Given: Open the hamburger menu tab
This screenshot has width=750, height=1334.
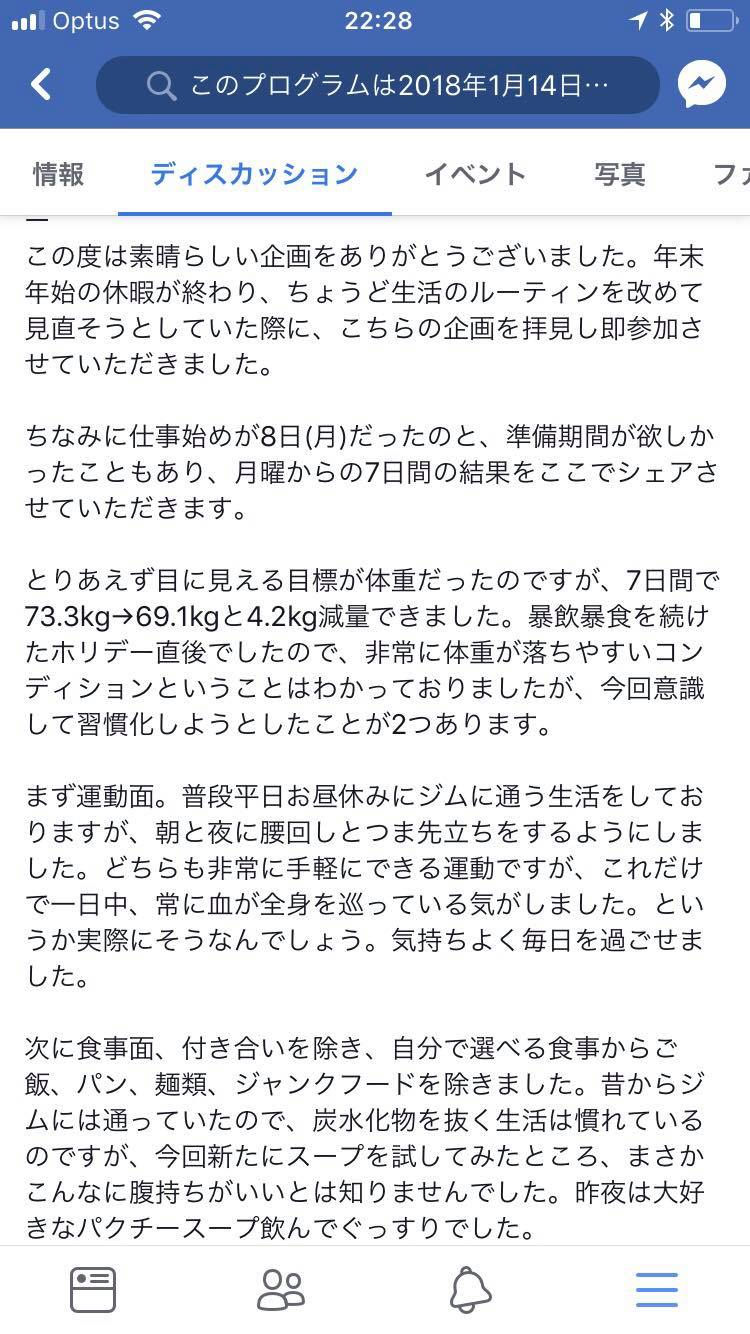Looking at the screenshot, I should tap(657, 1289).
